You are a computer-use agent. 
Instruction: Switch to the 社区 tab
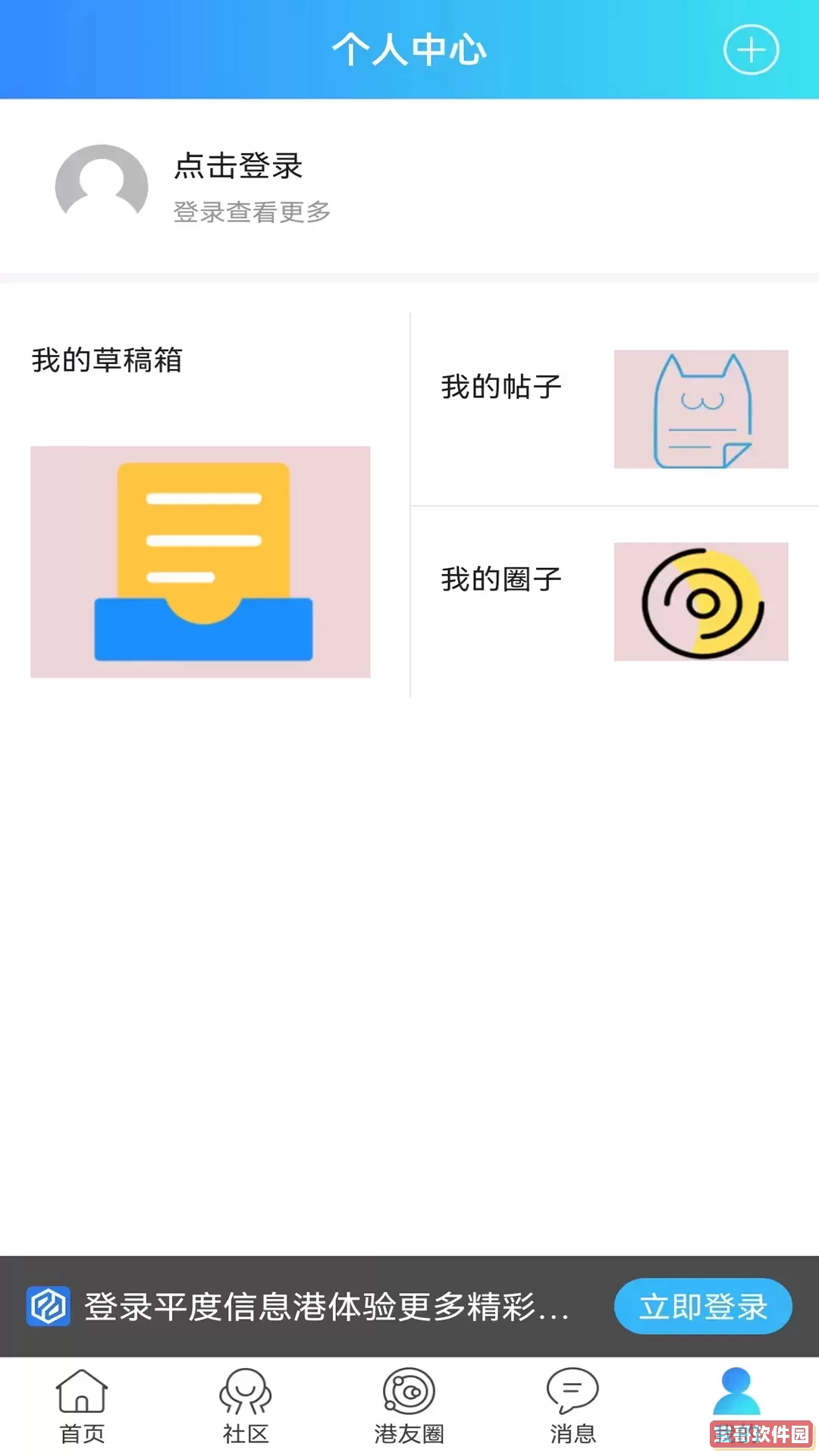(x=246, y=1407)
